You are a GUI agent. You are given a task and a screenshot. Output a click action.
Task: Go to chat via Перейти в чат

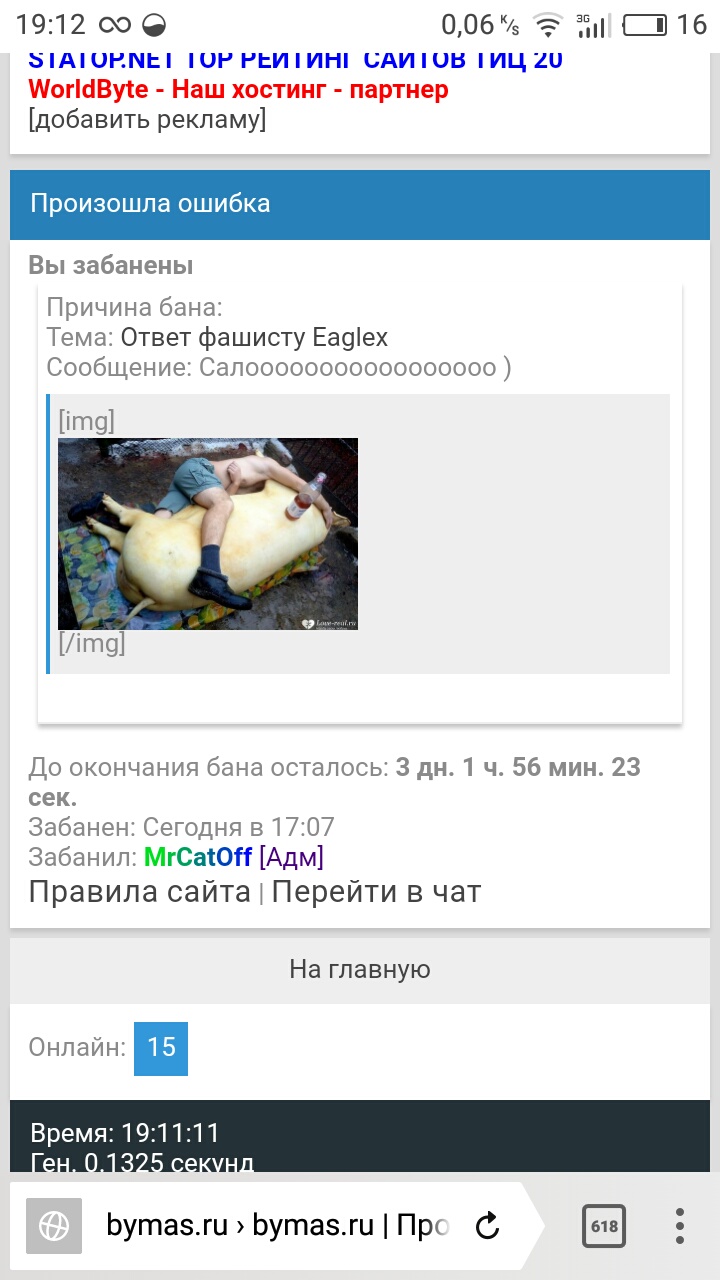376,891
